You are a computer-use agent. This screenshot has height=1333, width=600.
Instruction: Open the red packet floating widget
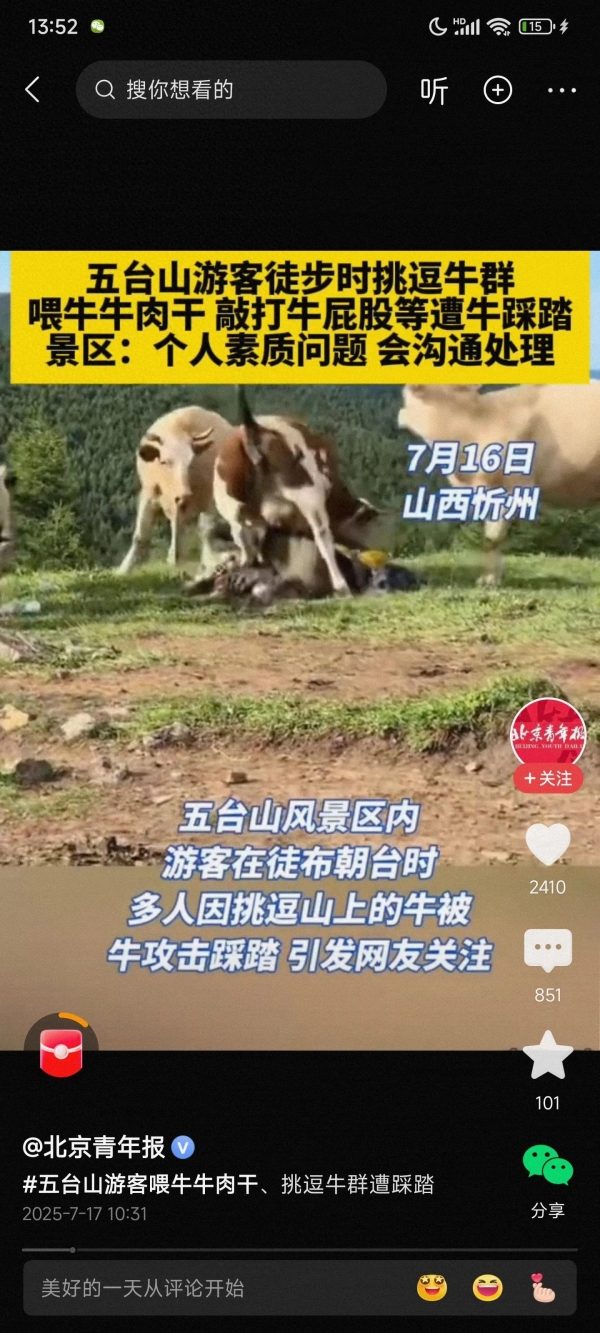click(x=61, y=1052)
